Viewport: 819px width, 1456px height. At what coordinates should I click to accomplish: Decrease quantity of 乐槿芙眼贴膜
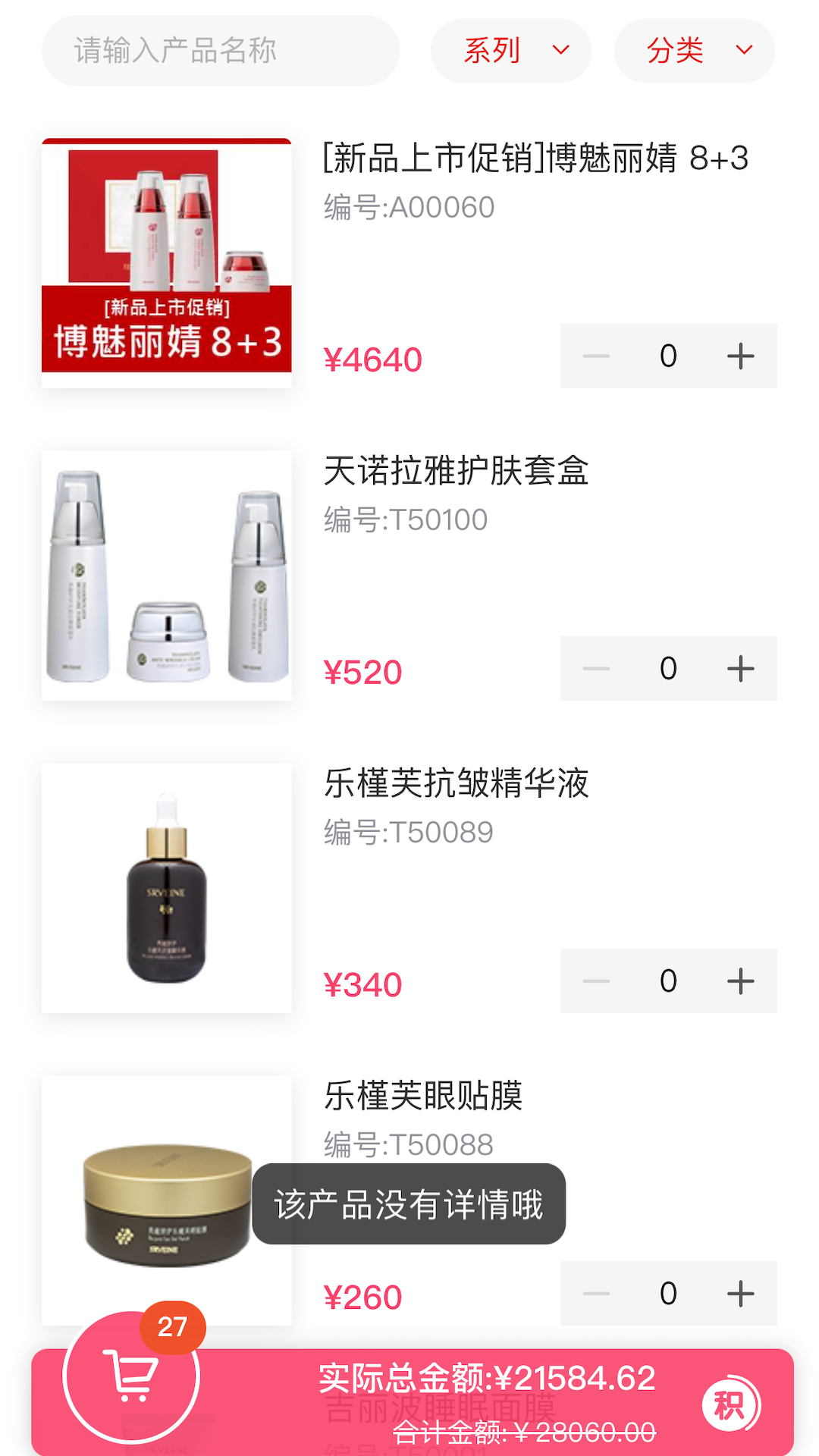(597, 1294)
